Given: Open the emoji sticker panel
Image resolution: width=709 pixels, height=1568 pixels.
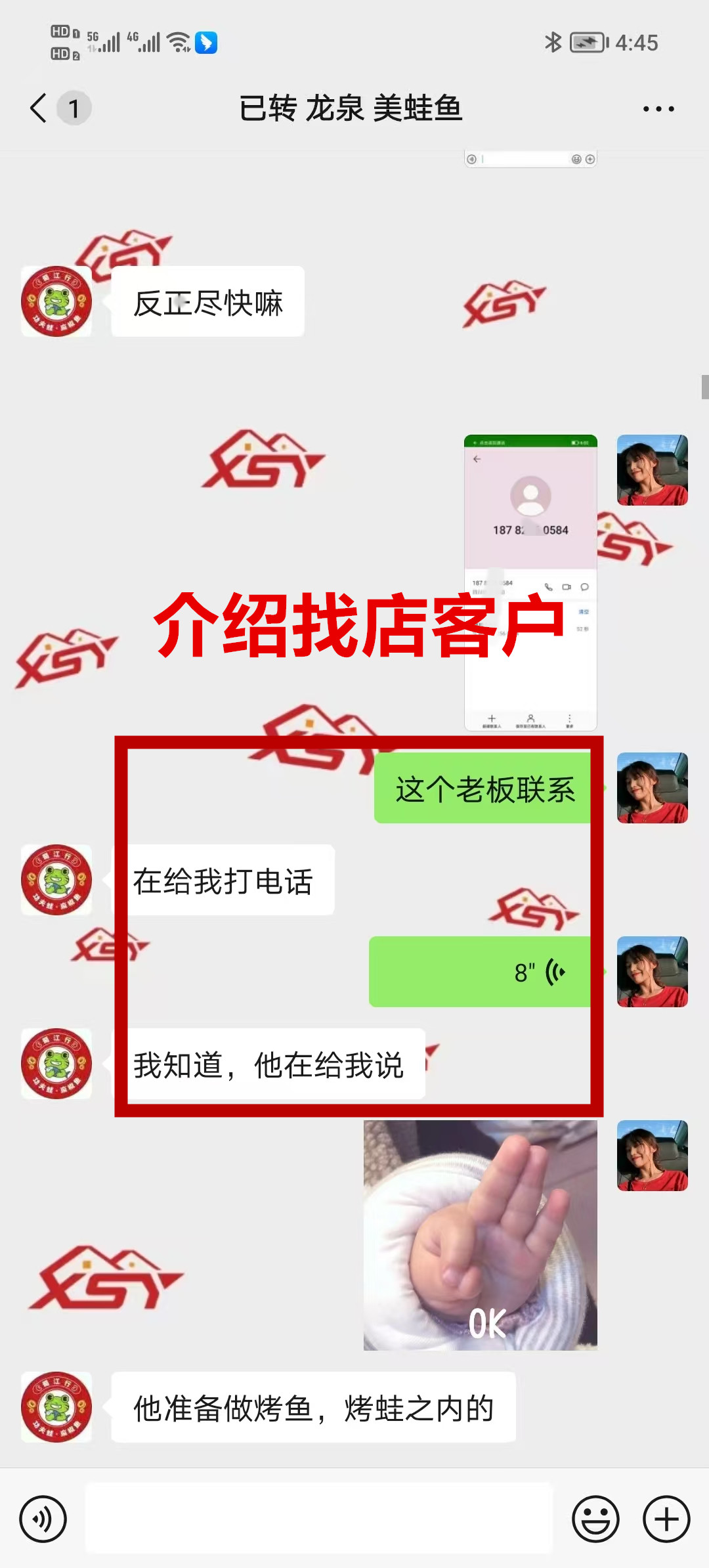Looking at the screenshot, I should 595,1519.
